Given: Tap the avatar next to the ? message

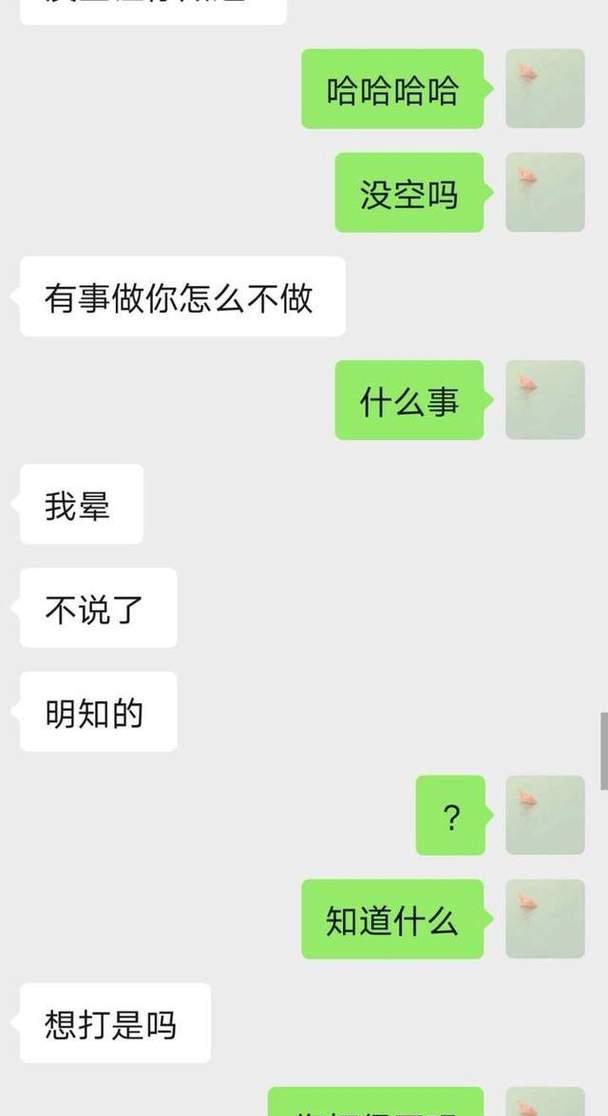Looking at the screenshot, I should (545, 815).
